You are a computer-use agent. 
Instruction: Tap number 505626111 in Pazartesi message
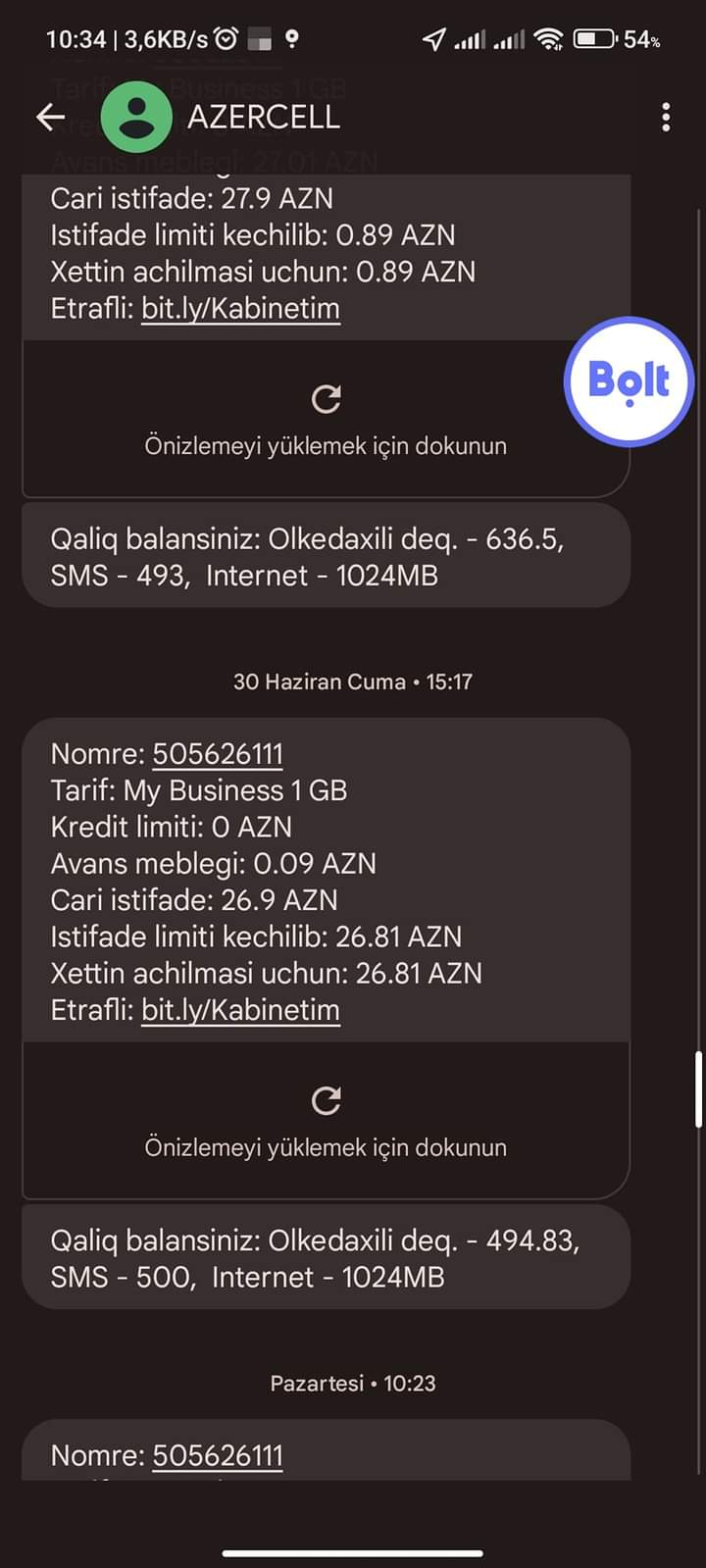tap(218, 1455)
